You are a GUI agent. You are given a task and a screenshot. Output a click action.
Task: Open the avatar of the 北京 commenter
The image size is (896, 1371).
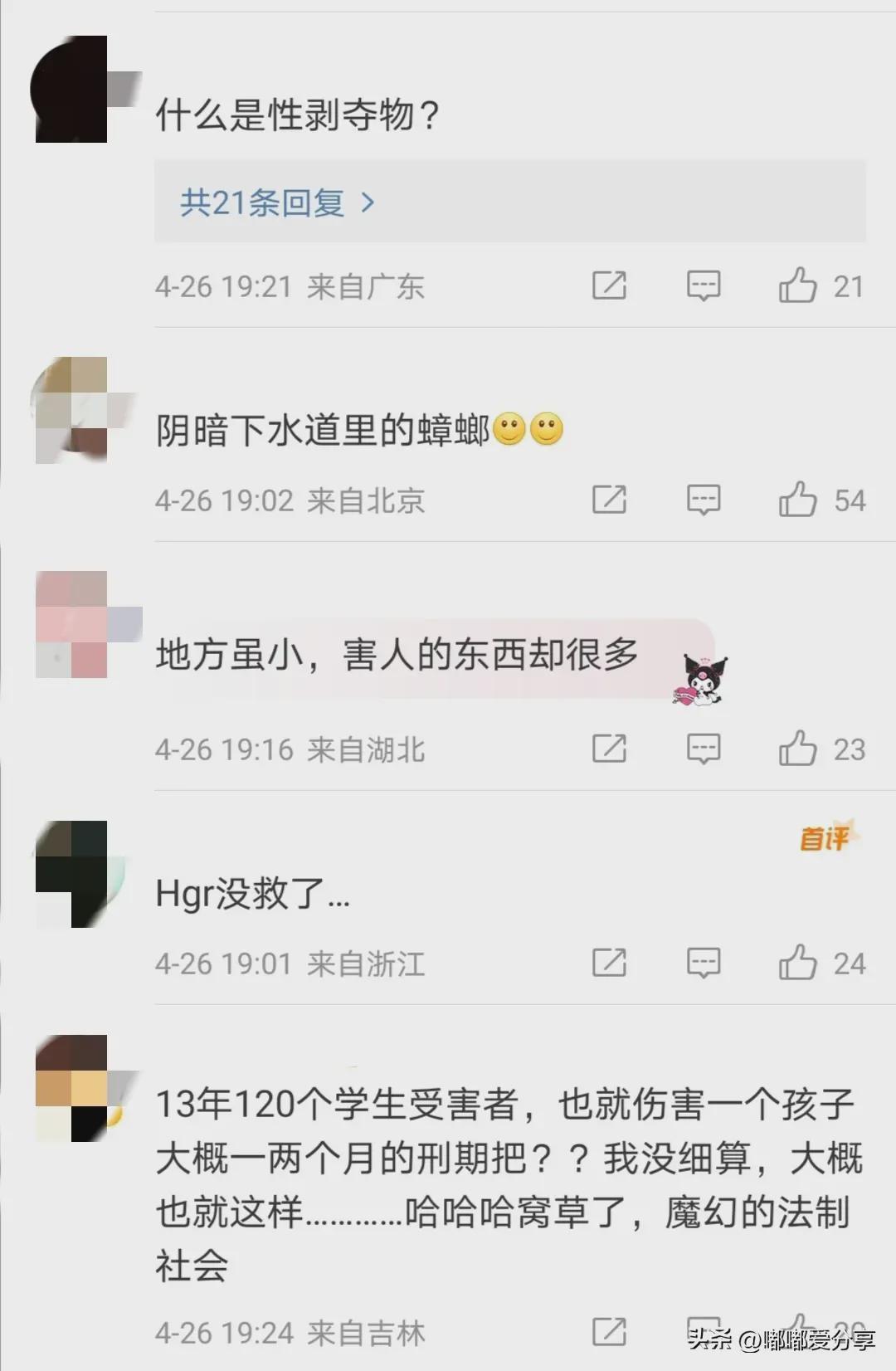coord(72,410)
